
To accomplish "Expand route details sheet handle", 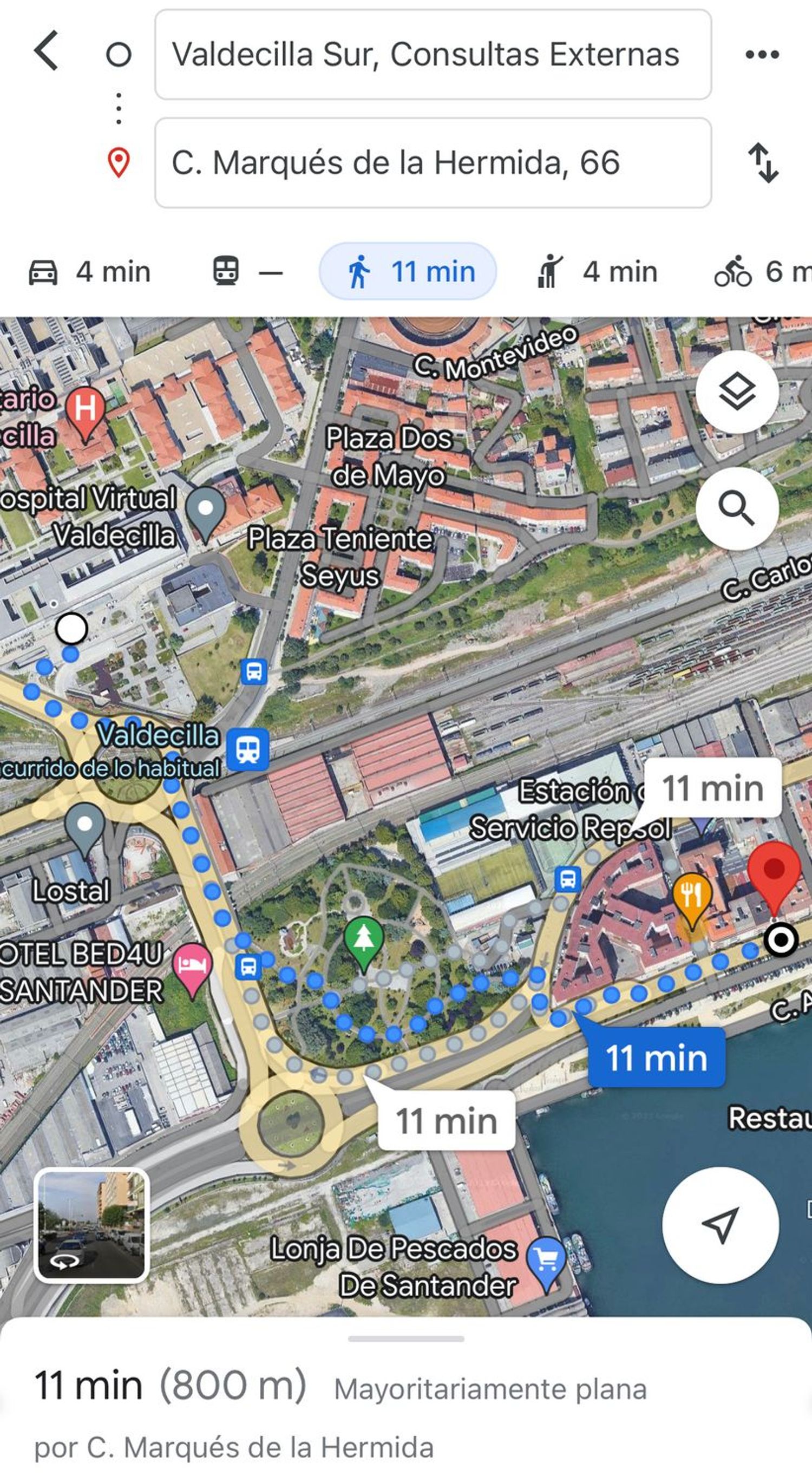I will [406, 1339].
